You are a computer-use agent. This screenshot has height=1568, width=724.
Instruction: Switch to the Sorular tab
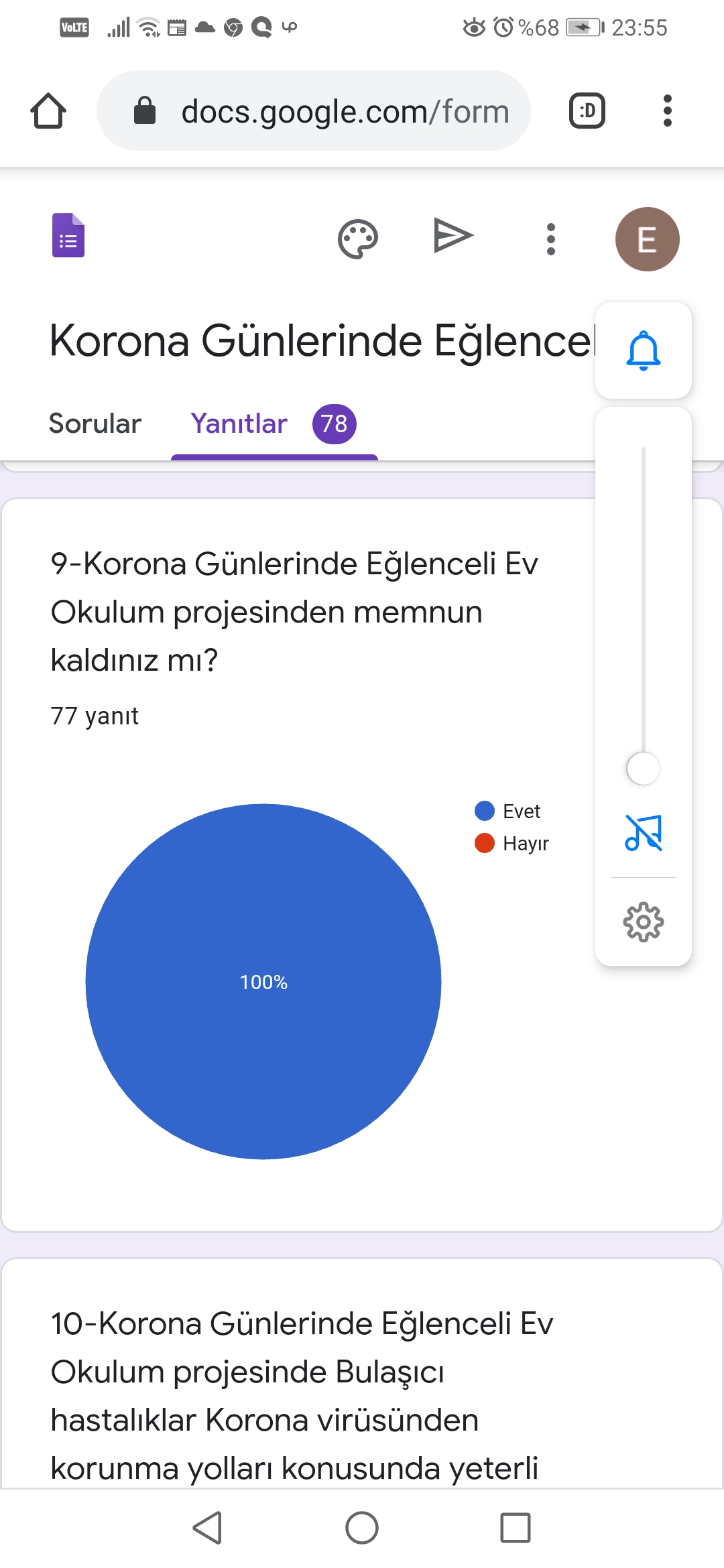pyautogui.click(x=95, y=423)
